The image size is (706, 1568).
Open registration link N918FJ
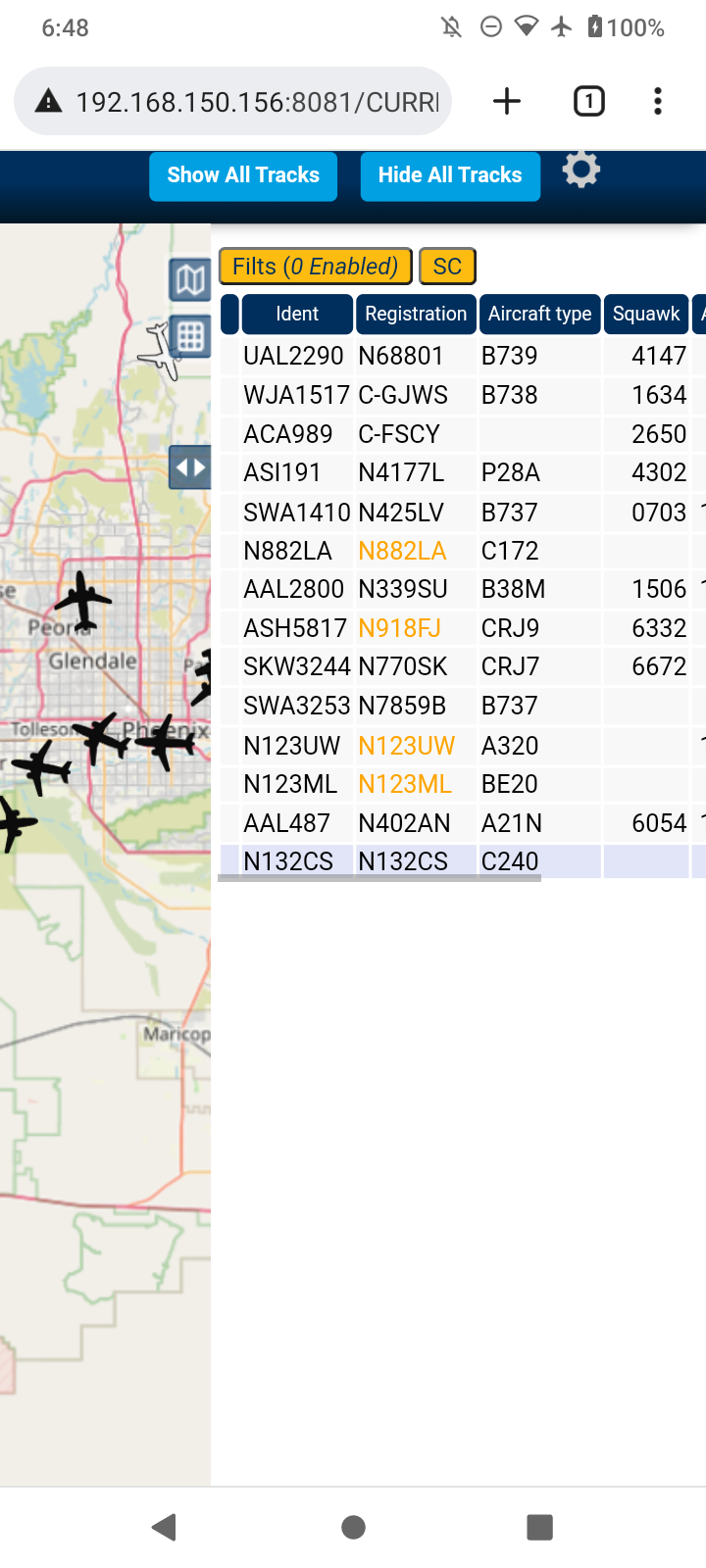tap(399, 628)
